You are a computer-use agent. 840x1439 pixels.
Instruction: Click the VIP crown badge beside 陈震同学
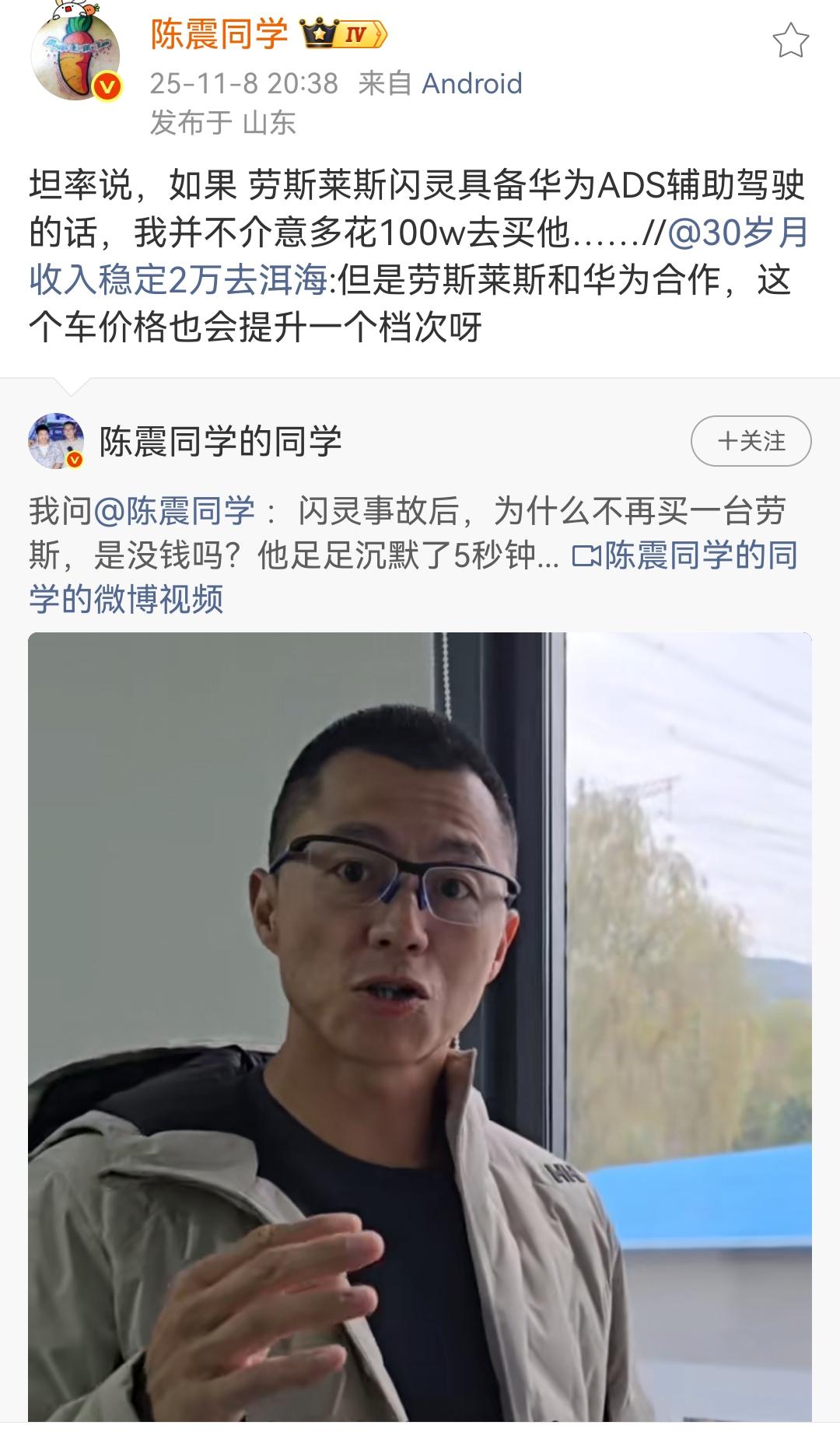[319, 33]
